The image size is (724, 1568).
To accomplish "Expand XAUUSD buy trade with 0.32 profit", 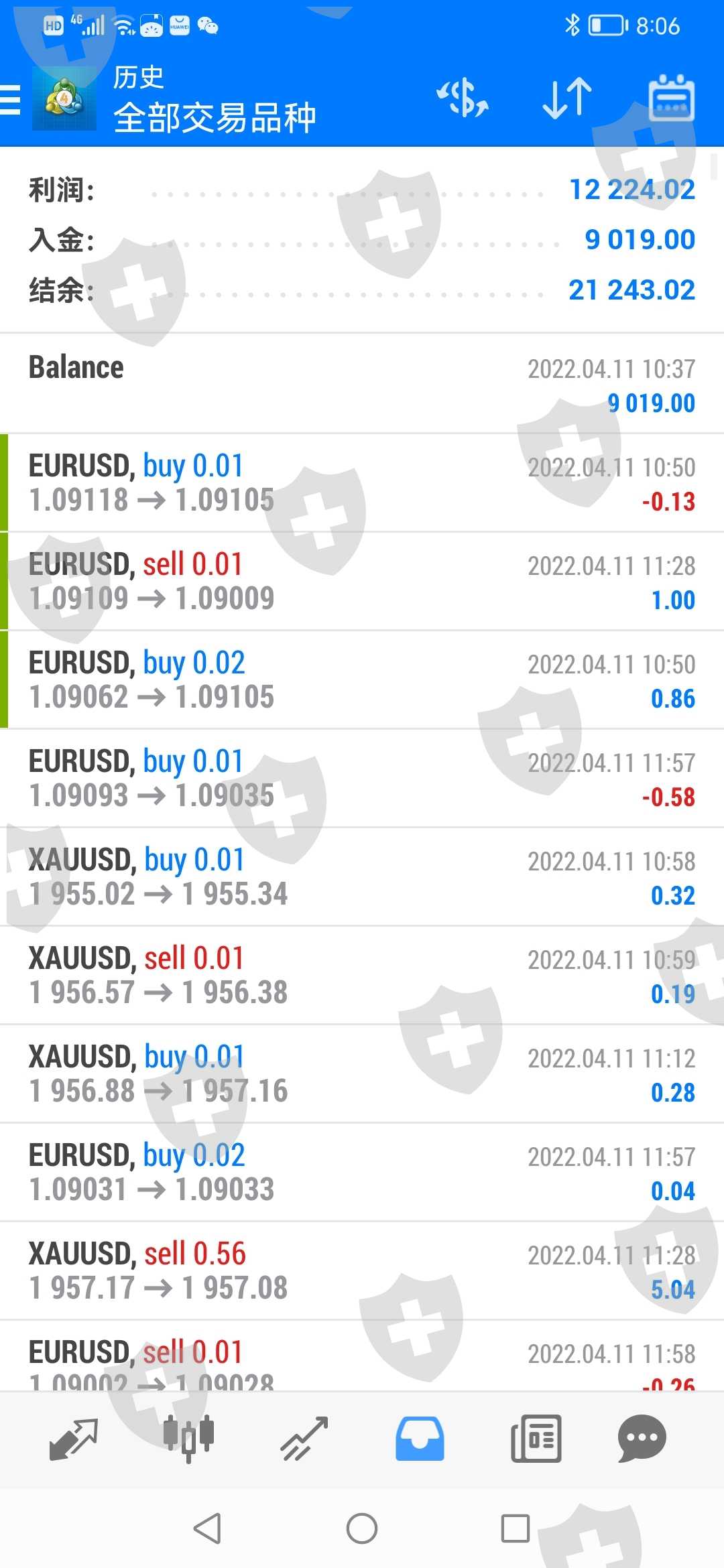I will tap(362, 876).
